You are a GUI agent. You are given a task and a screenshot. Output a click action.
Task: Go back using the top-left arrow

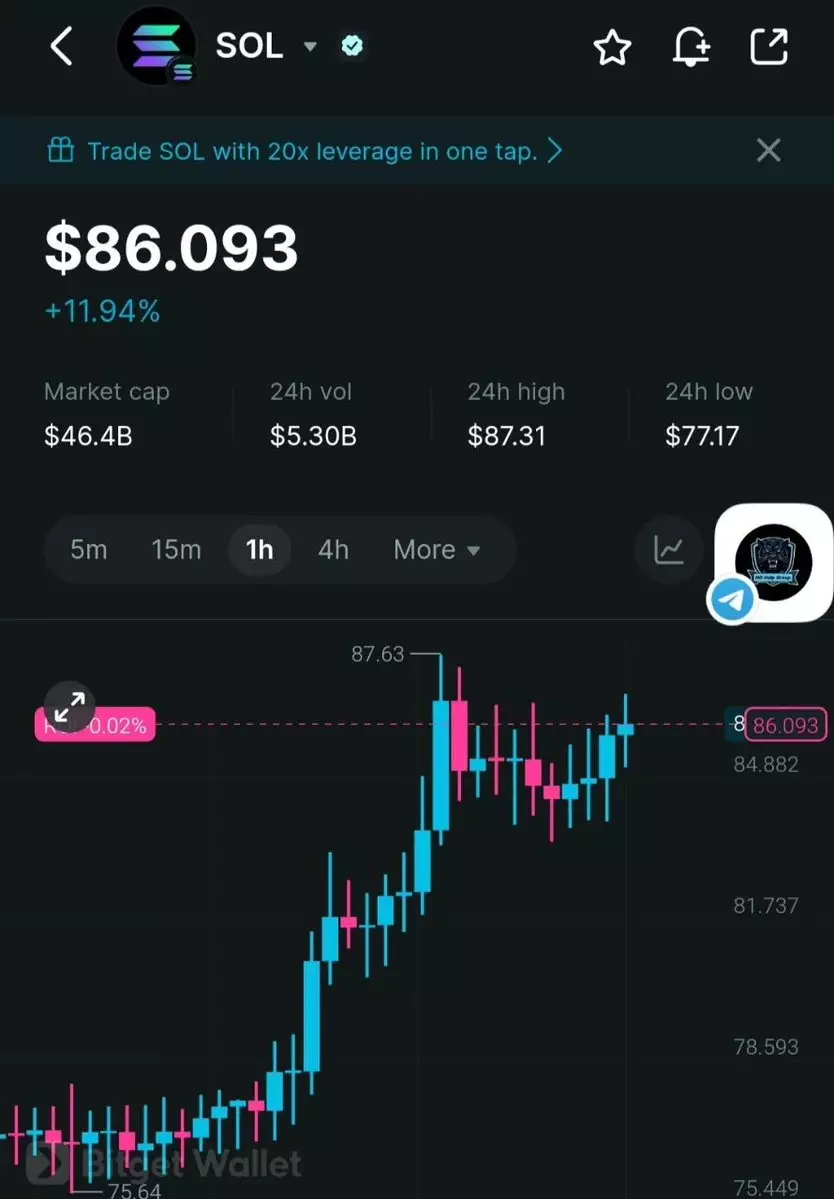click(x=62, y=46)
